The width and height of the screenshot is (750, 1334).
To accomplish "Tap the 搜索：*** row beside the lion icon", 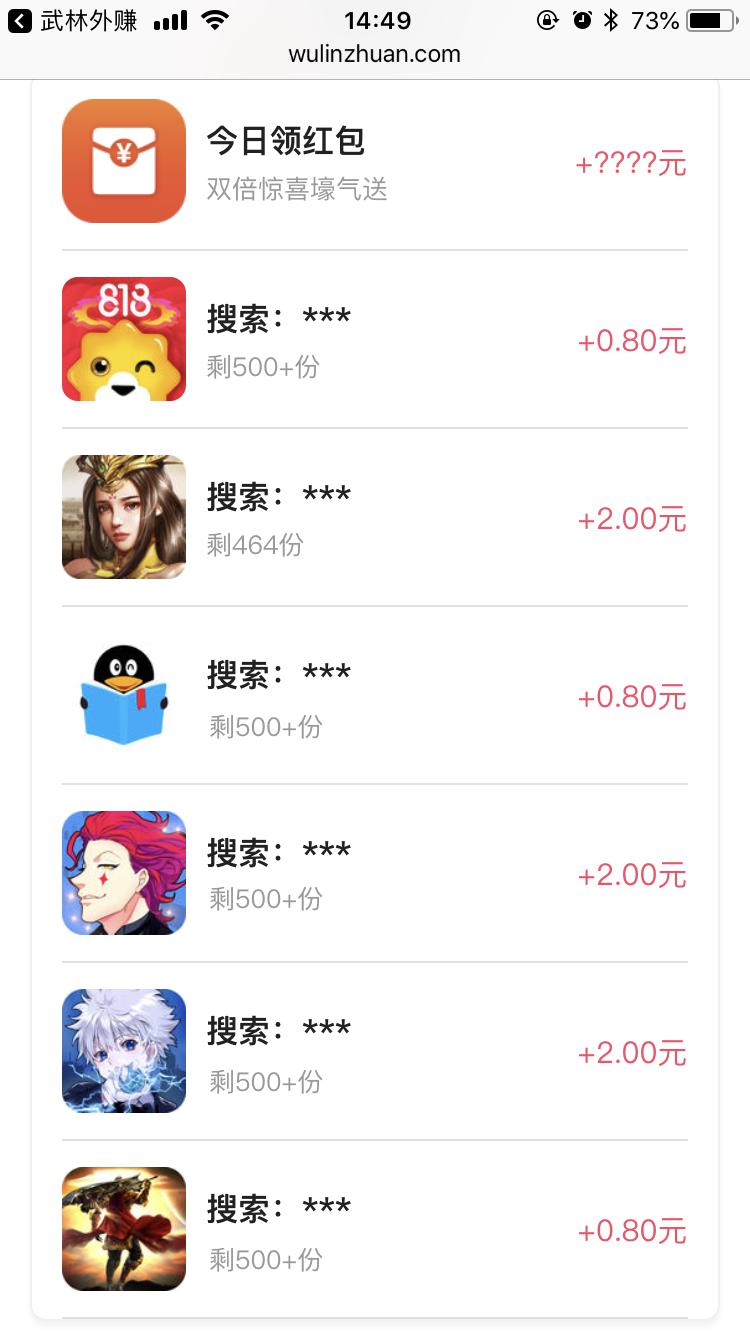I will 280,317.
